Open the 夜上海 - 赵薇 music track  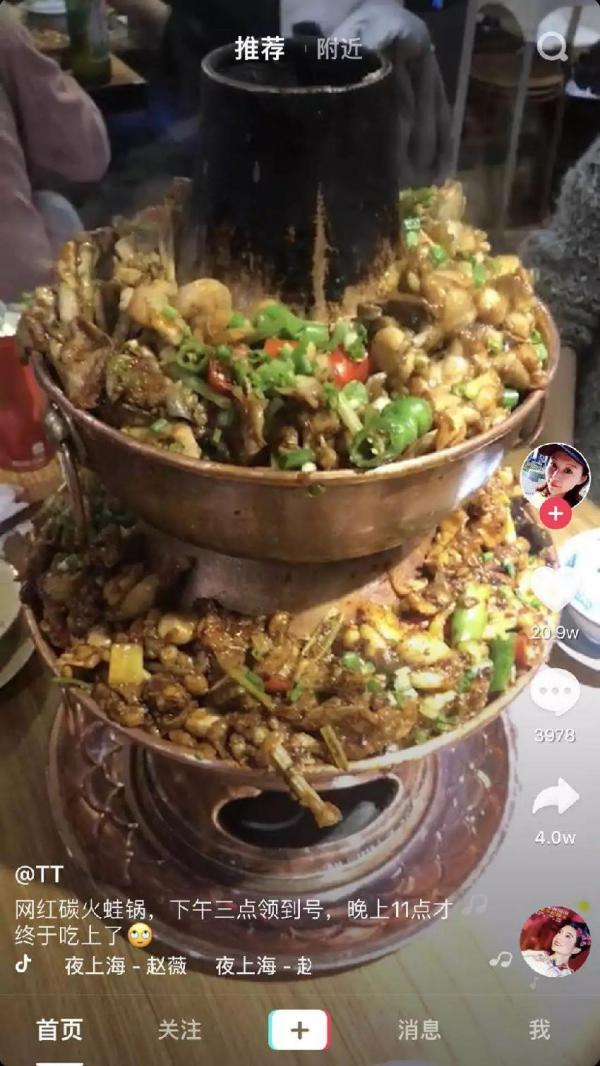click(x=125, y=966)
